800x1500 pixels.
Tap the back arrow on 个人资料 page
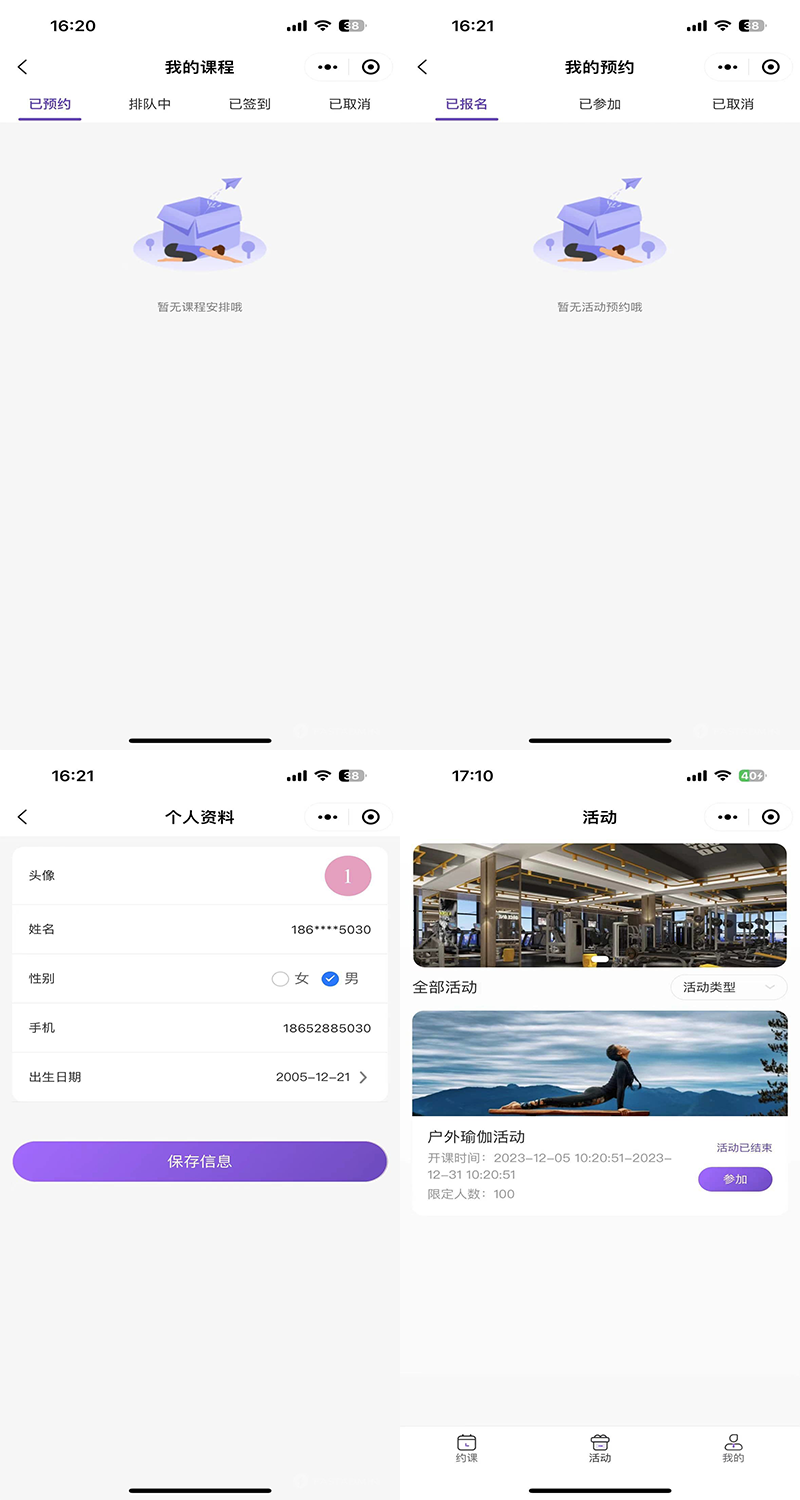tap(22, 817)
